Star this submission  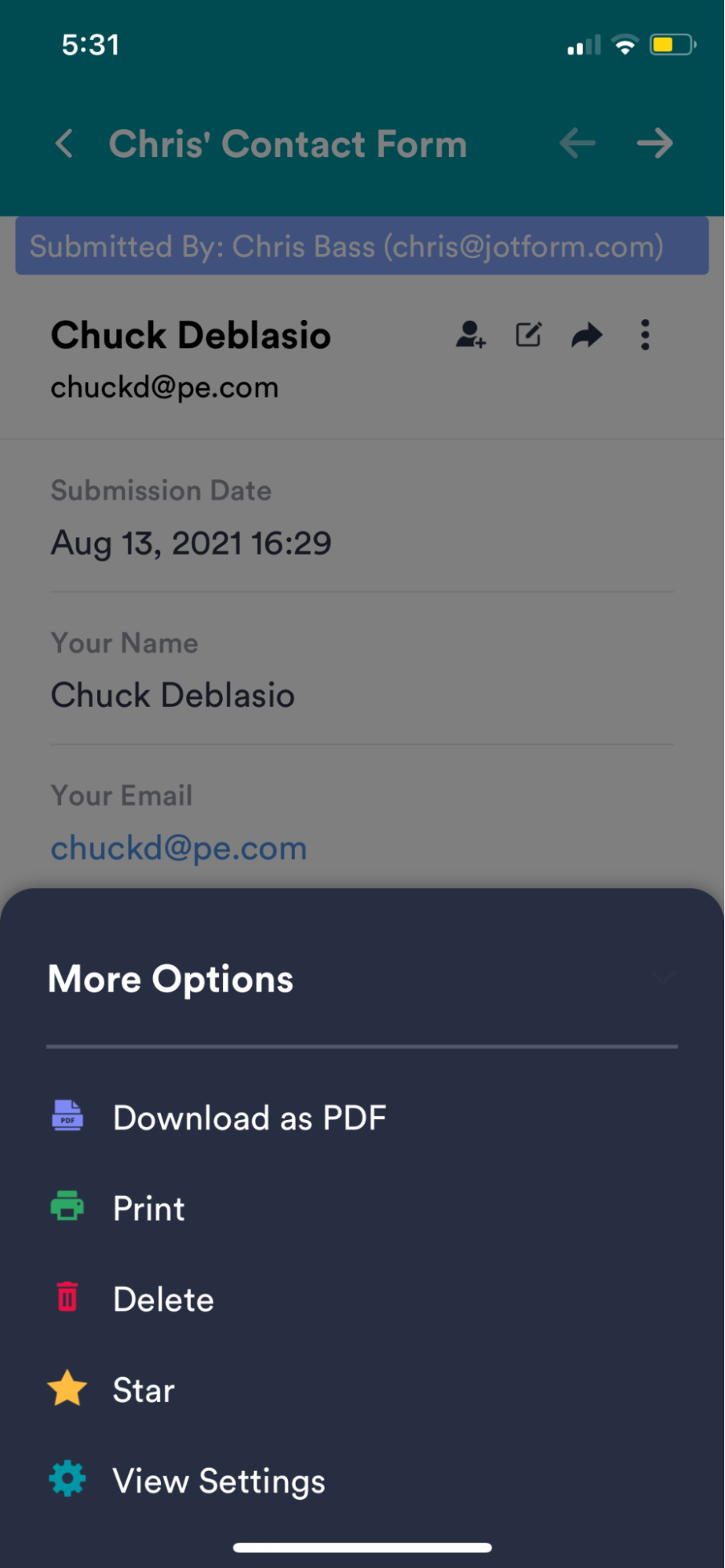[x=144, y=1390]
